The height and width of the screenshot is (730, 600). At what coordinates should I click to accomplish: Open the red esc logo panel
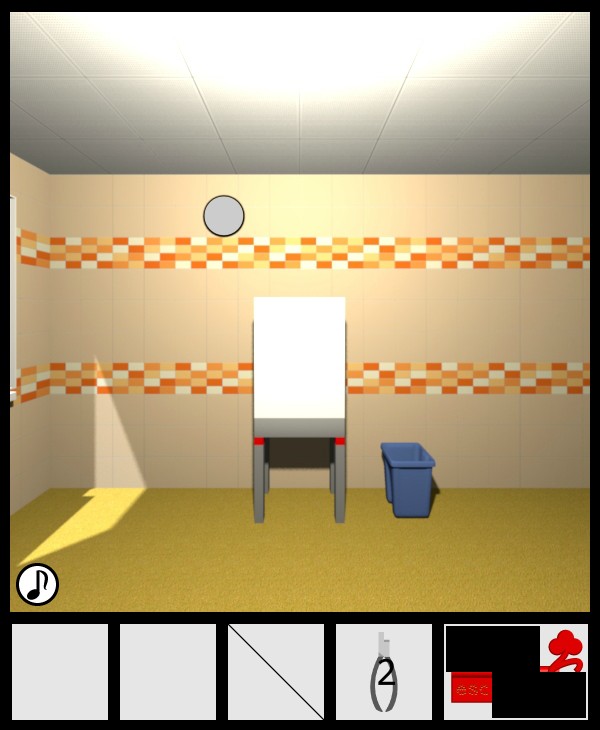(516, 672)
